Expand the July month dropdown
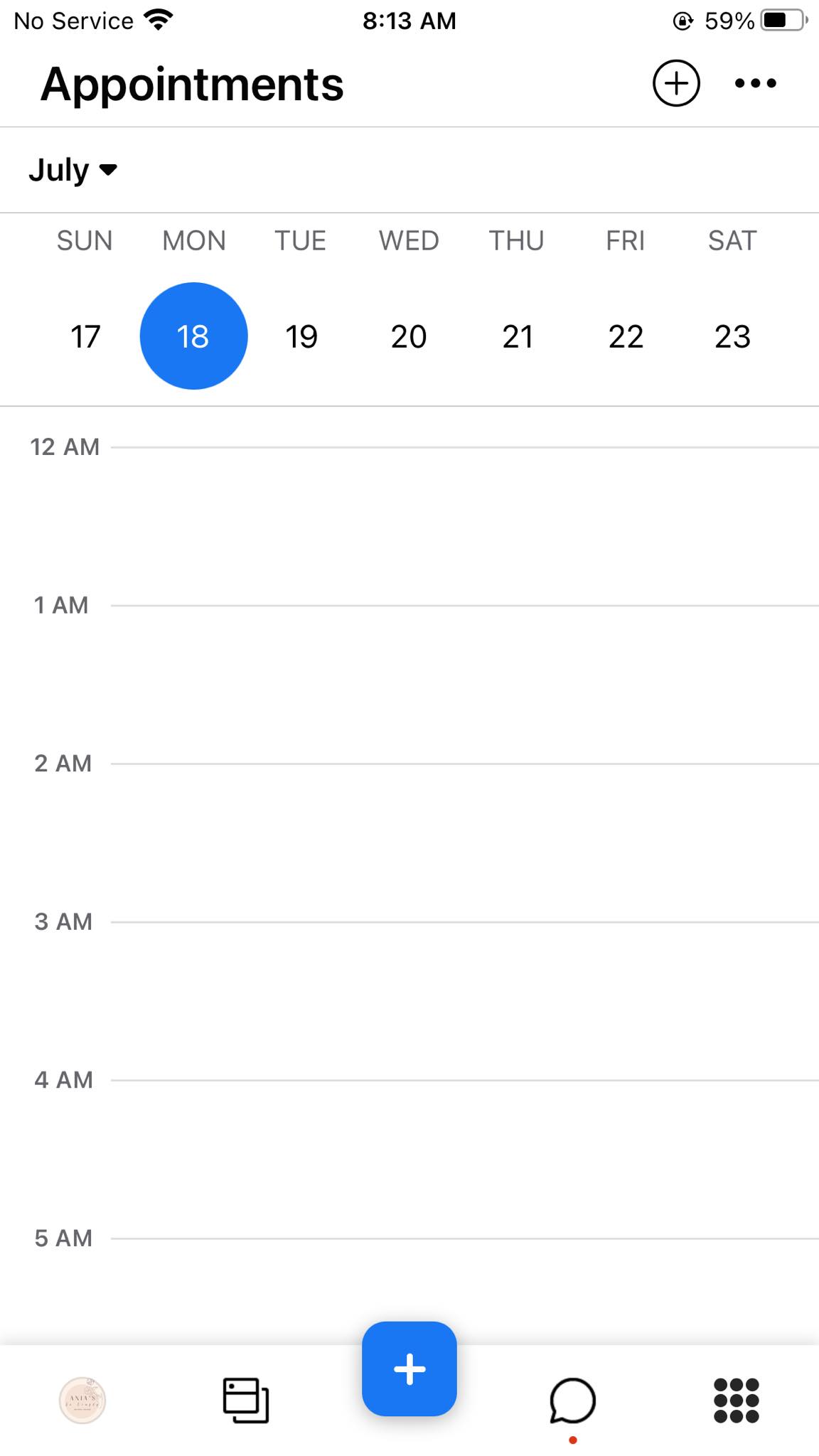Viewport: 819px width, 1456px height. click(x=73, y=170)
